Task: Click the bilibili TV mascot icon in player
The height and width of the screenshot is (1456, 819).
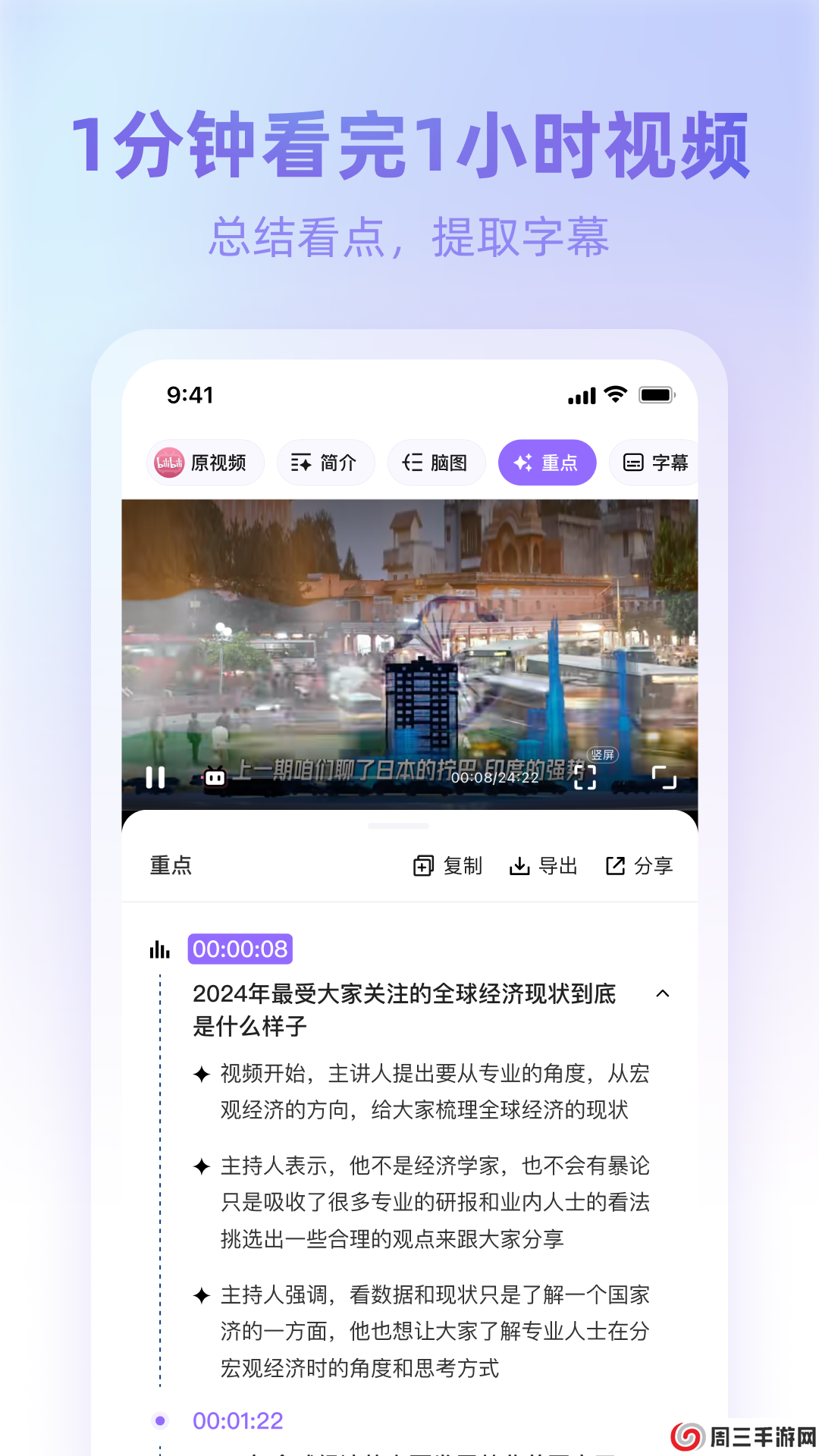Action: pyautogui.click(x=215, y=777)
